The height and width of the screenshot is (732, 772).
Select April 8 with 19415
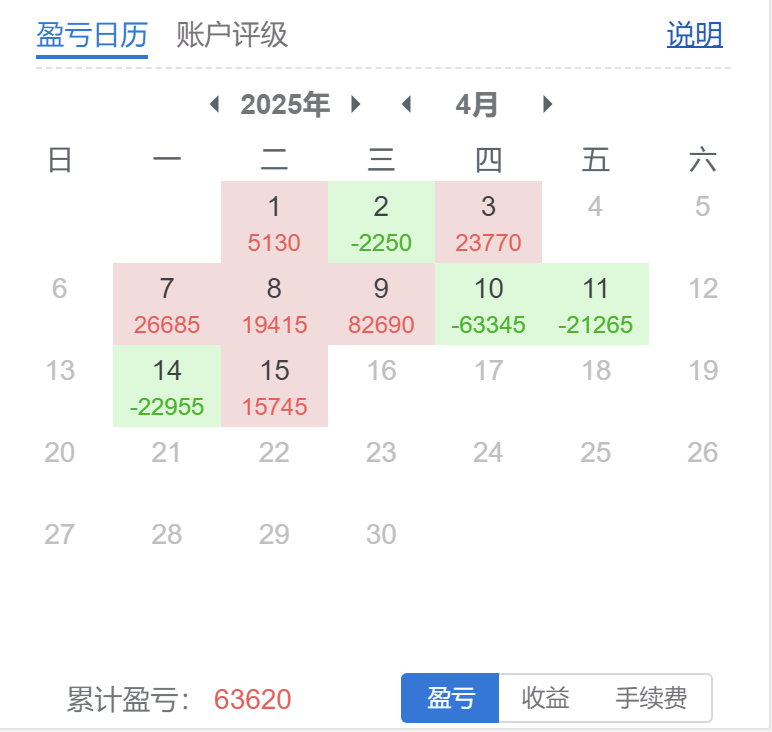point(274,304)
